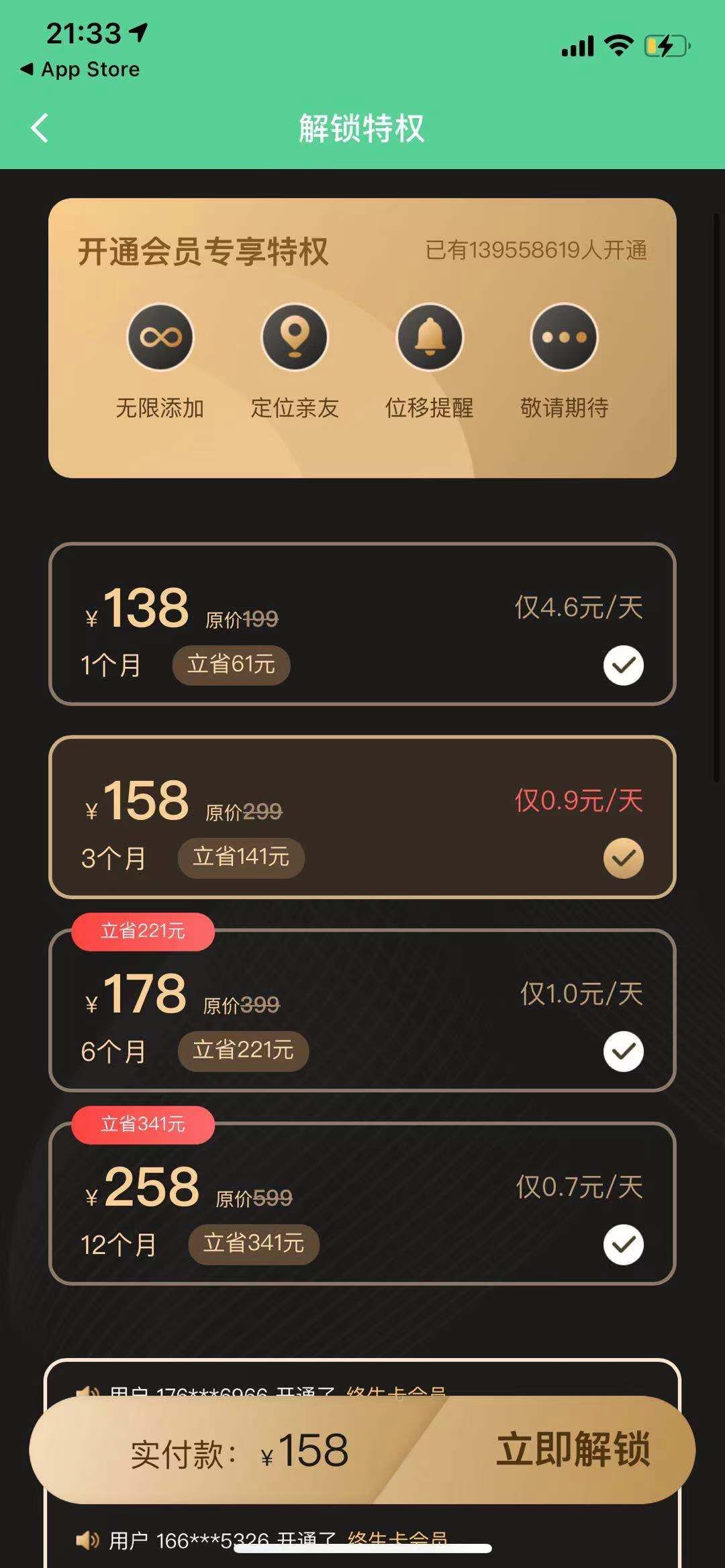Return to App Store via status bar link
Image resolution: width=725 pixels, height=1568 pixels.
point(81,69)
